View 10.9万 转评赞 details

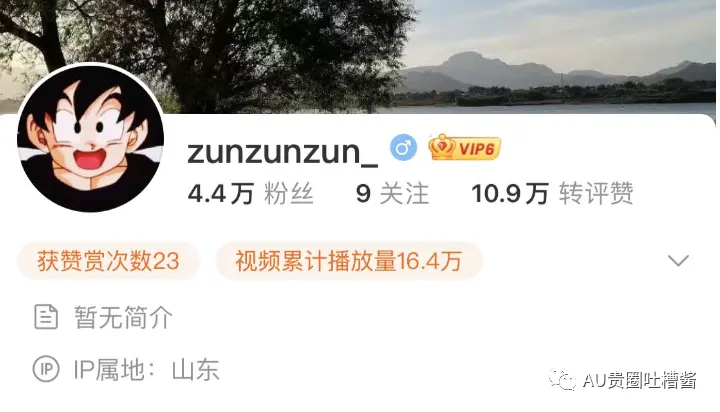[552, 193]
